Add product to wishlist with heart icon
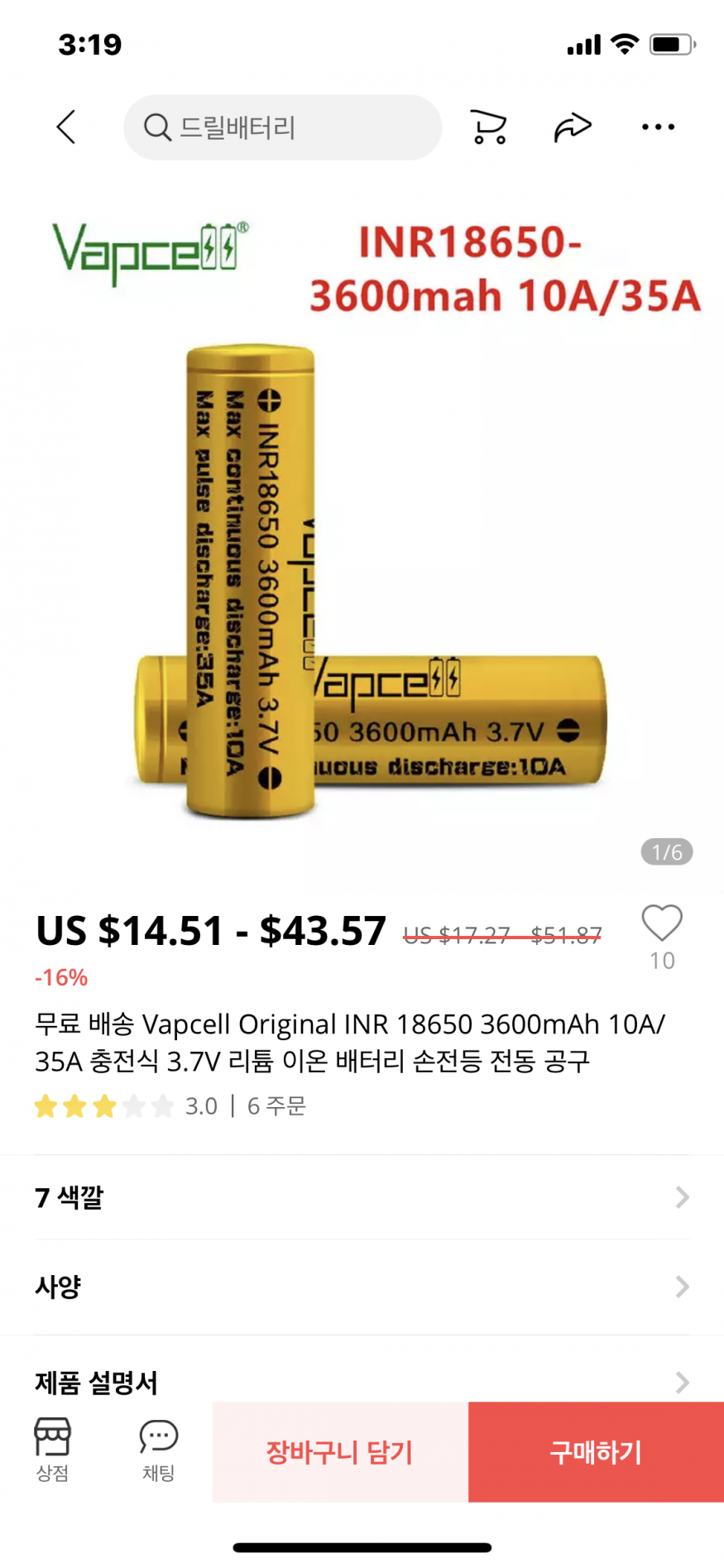 pyautogui.click(x=662, y=923)
